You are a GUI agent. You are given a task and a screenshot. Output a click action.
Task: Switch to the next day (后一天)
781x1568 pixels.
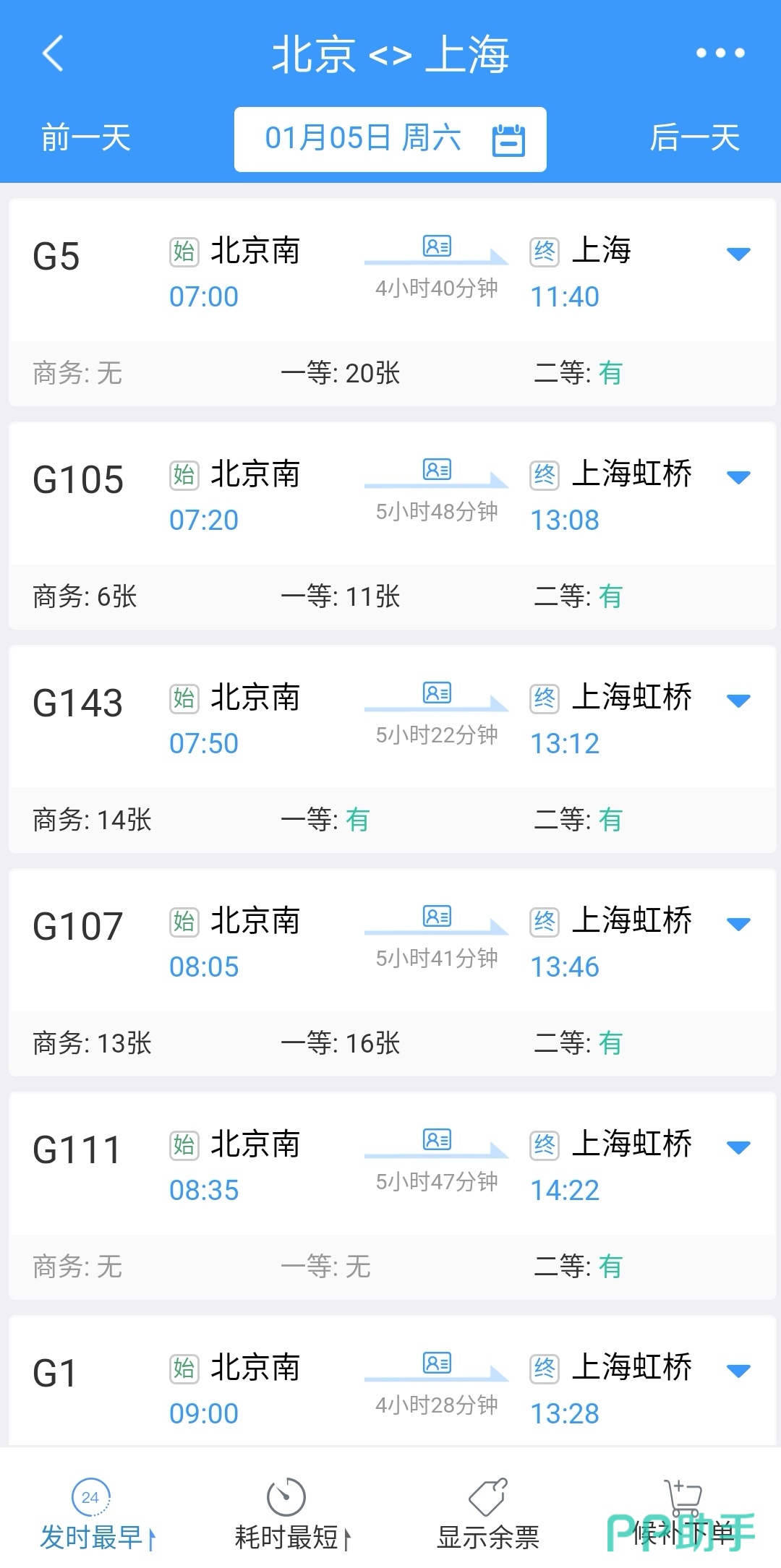pos(694,138)
